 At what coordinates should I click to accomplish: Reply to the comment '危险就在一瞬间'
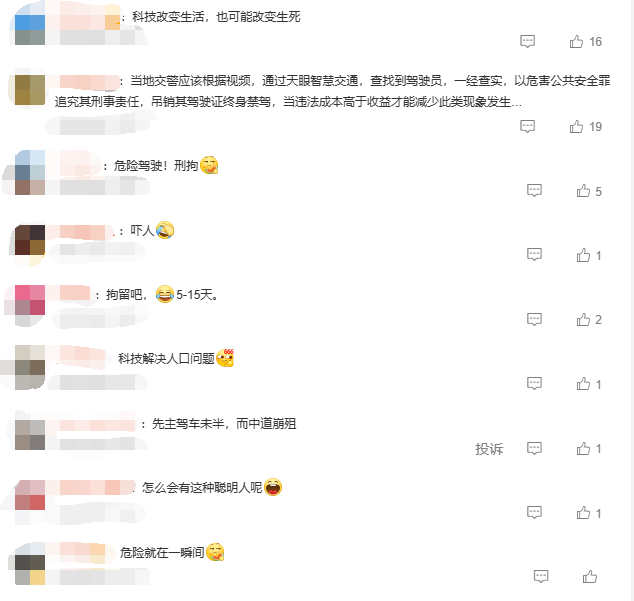pos(541,577)
